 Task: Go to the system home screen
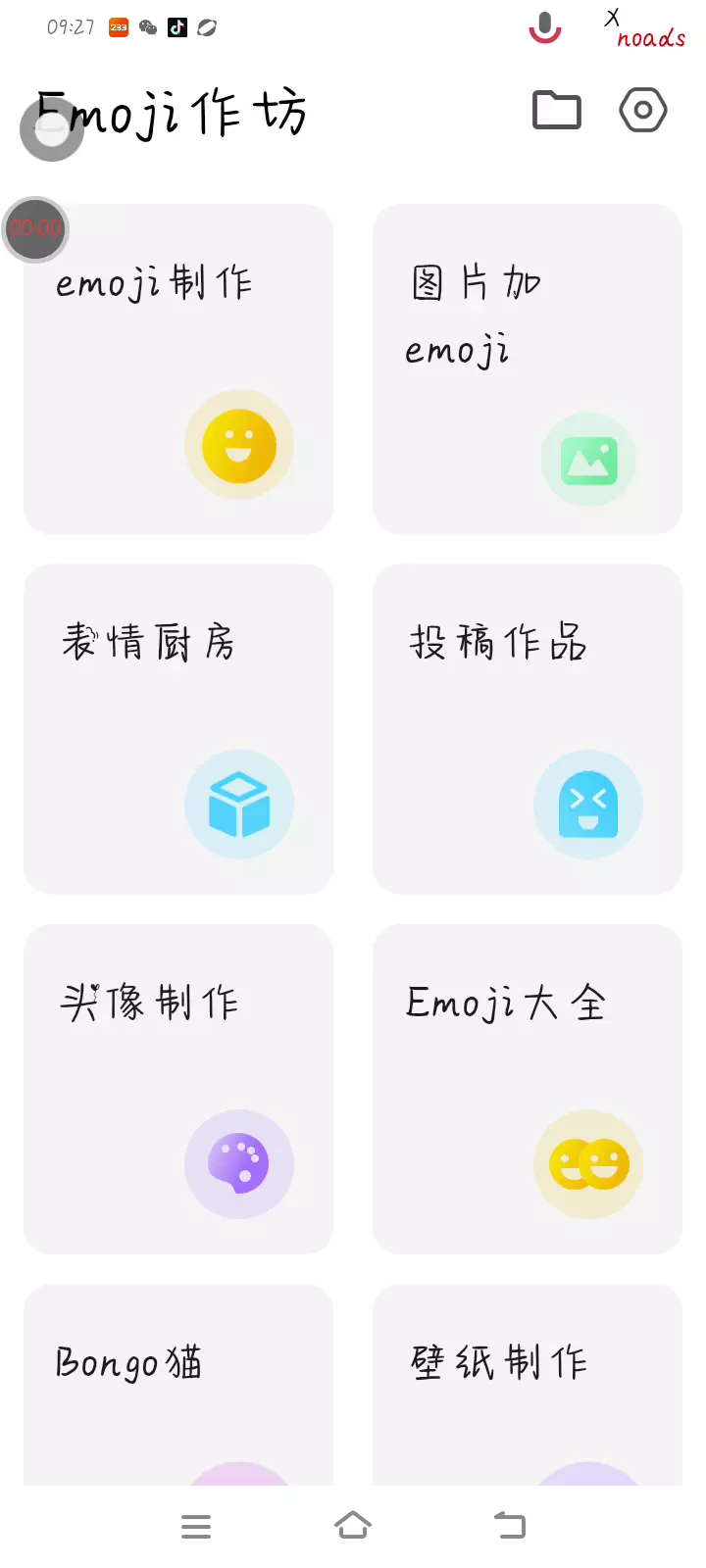click(x=353, y=1526)
